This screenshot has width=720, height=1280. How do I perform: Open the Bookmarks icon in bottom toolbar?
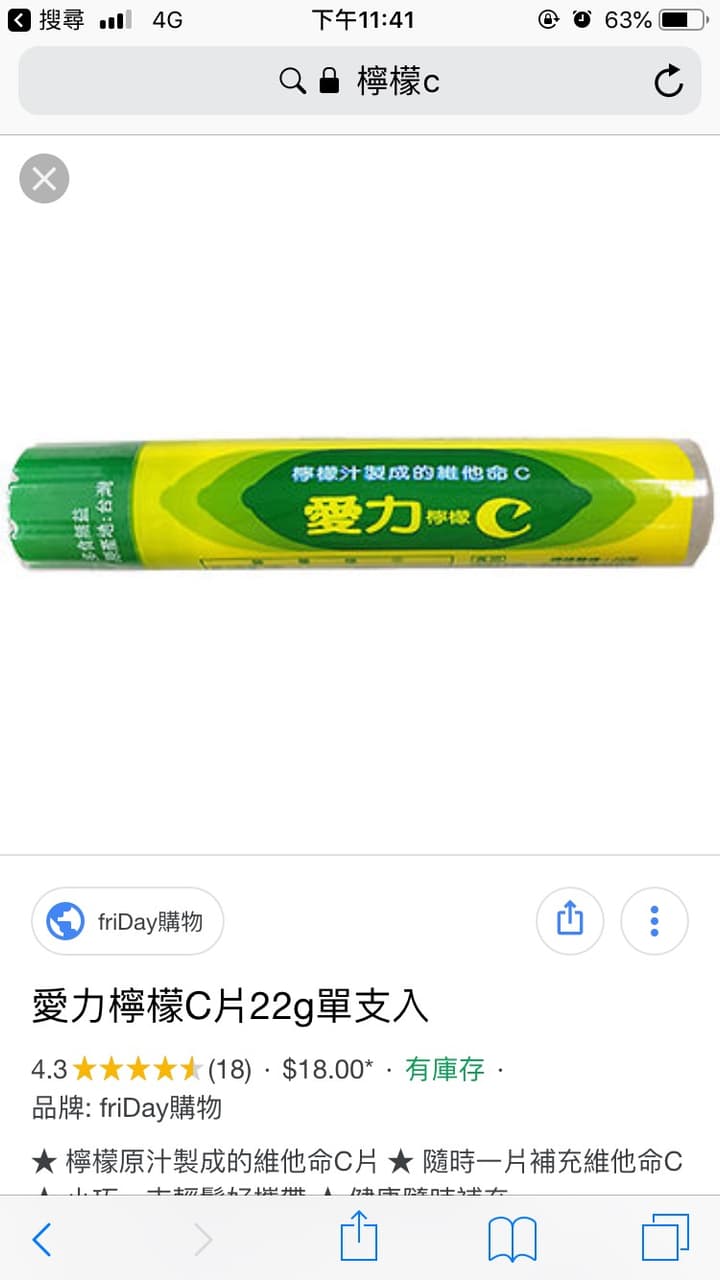pos(513,1239)
